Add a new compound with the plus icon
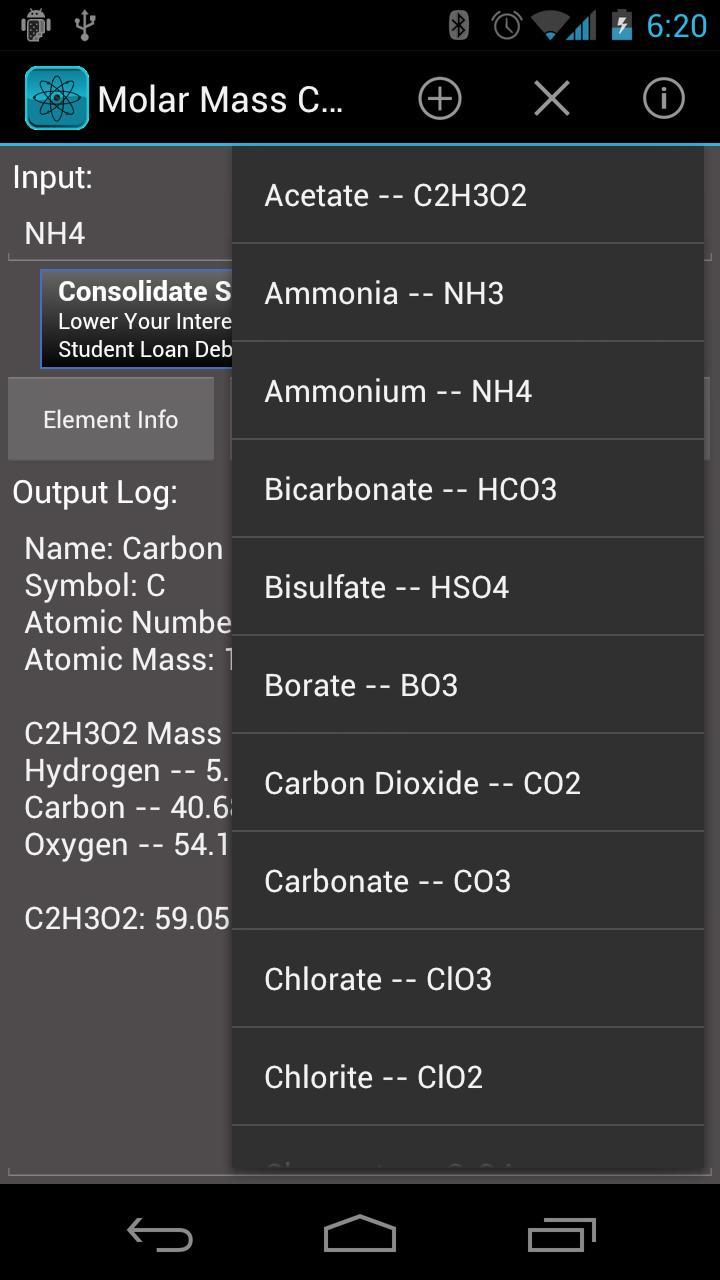Viewport: 720px width, 1280px height. [439, 98]
